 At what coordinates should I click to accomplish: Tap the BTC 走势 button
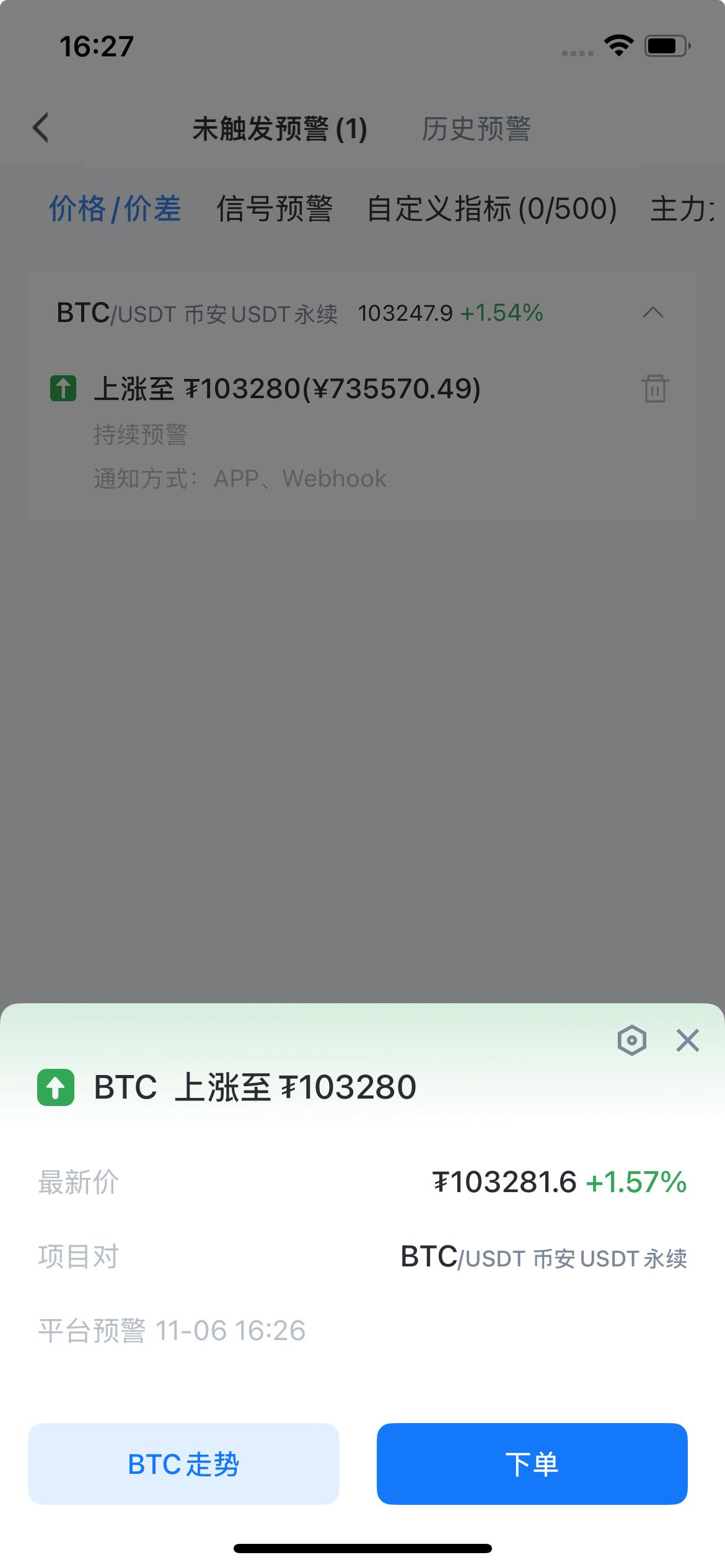point(183,1463)
